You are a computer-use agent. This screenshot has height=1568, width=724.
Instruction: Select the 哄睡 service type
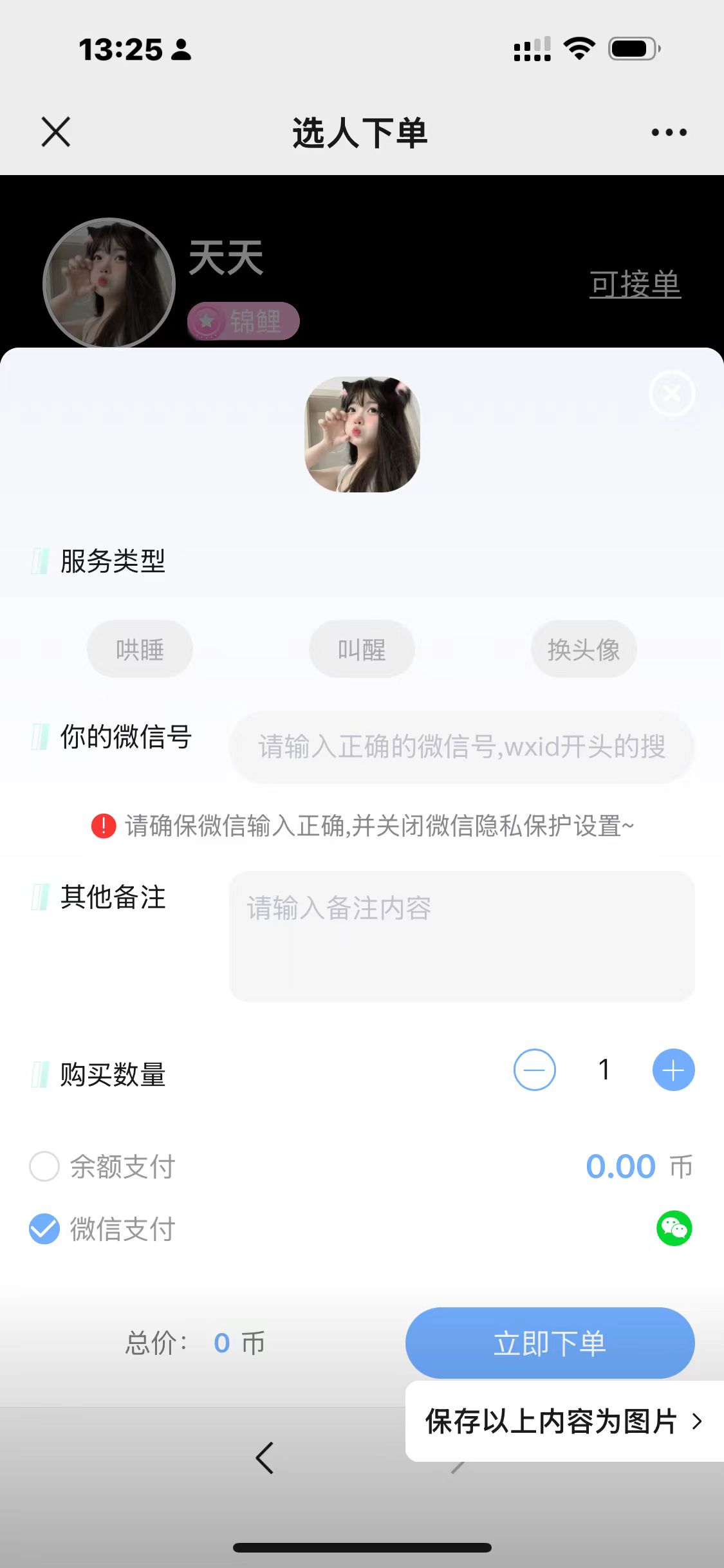point(140,649)
